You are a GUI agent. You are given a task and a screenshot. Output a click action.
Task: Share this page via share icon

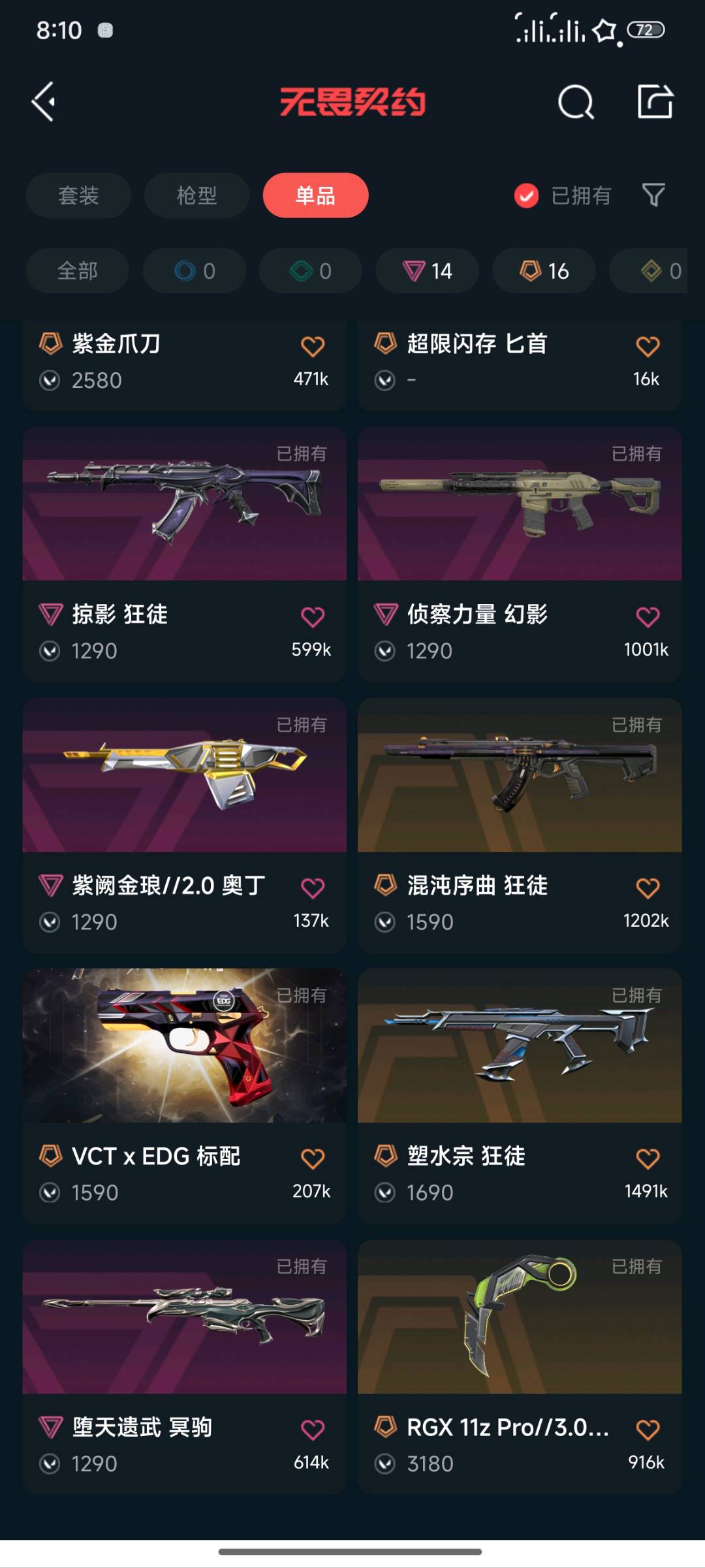click(655, 102)
